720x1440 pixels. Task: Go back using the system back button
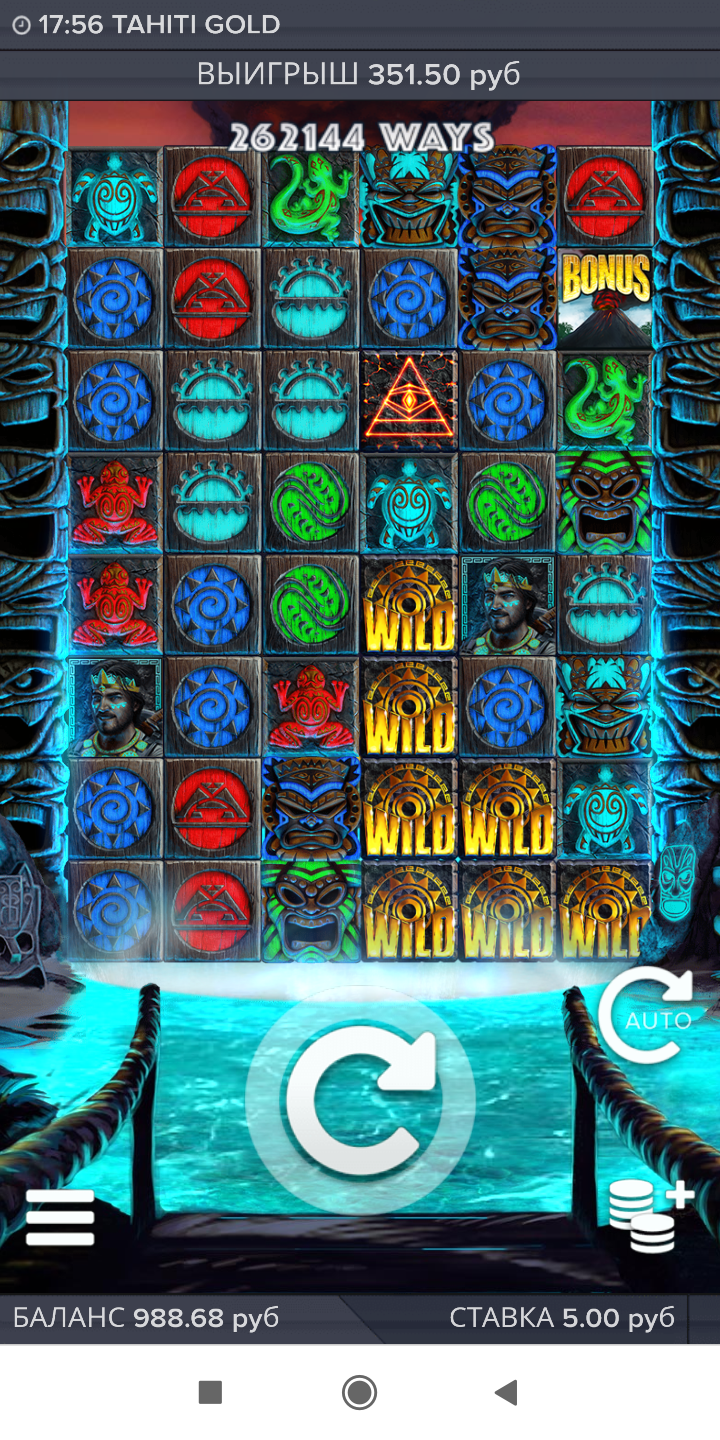click(x=507, y=1392)
